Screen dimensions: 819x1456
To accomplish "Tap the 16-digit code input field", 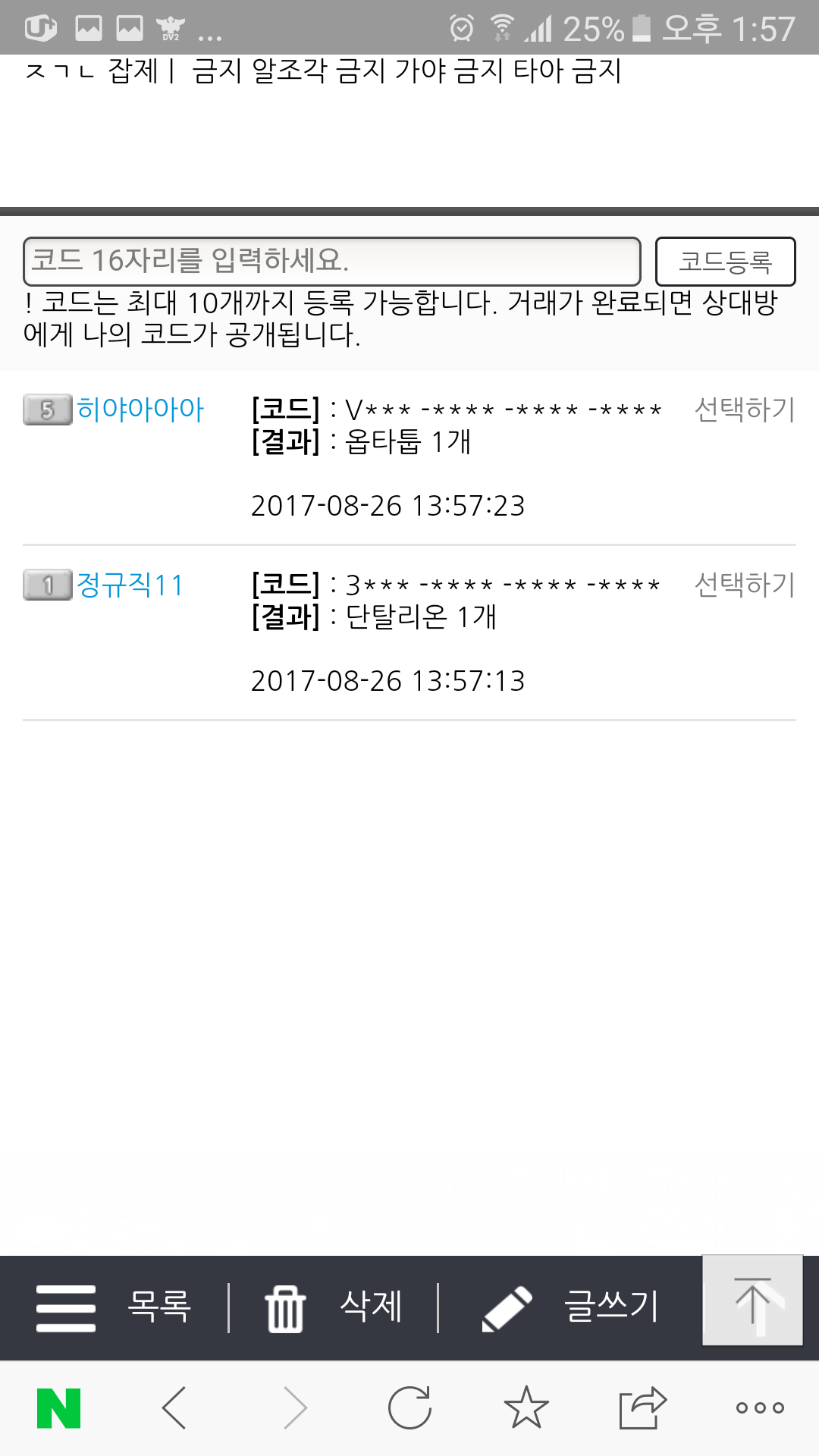I will pos(332,262).
